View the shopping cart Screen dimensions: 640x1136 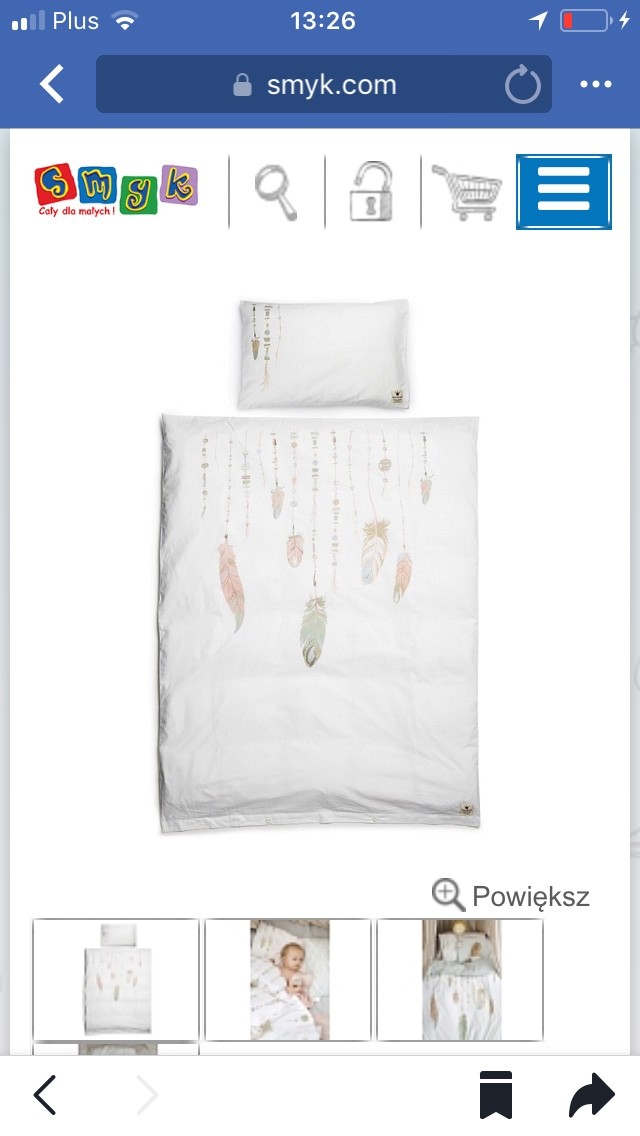[467, 192]
